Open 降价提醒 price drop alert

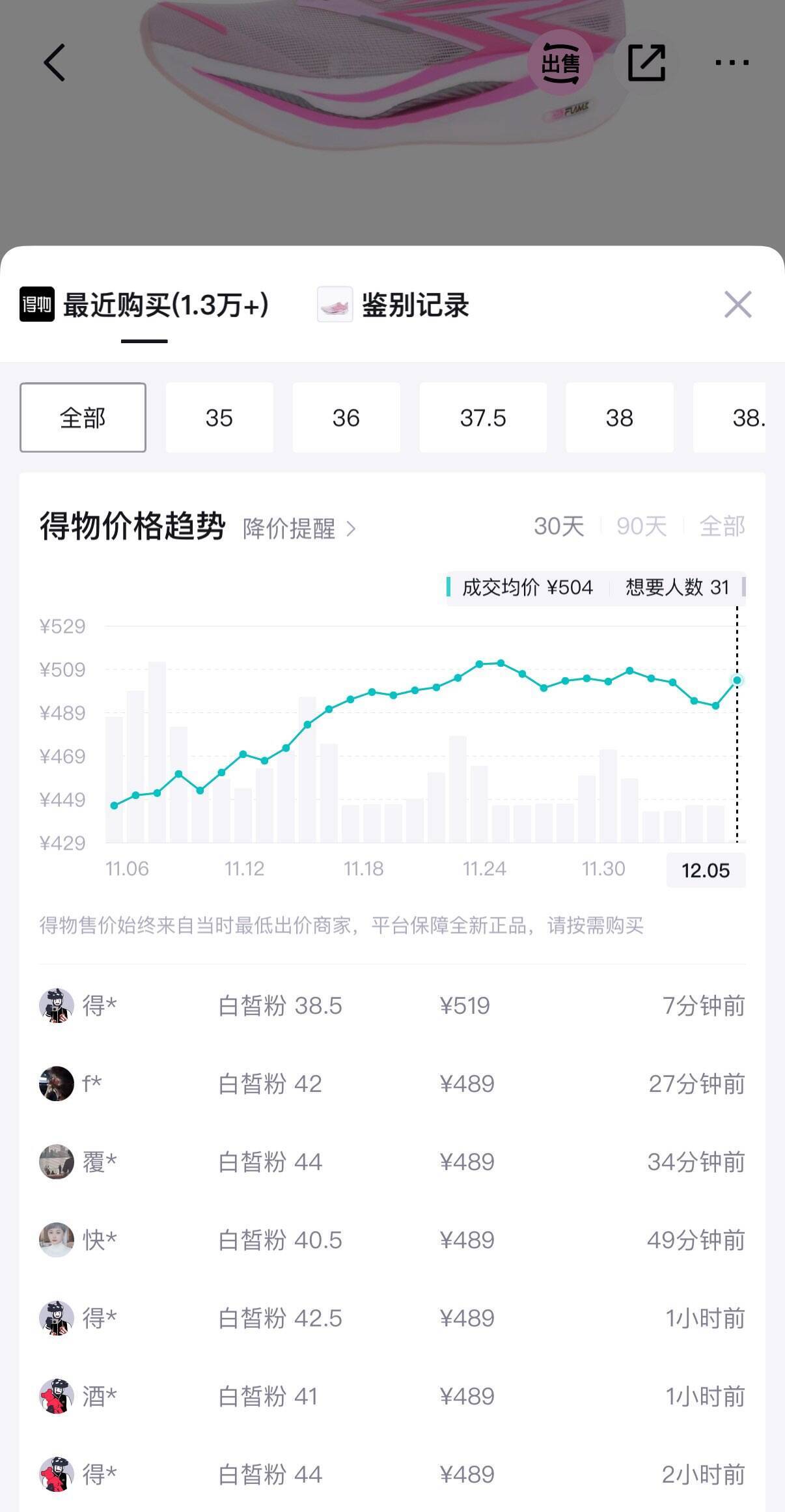tap(299, 528)
